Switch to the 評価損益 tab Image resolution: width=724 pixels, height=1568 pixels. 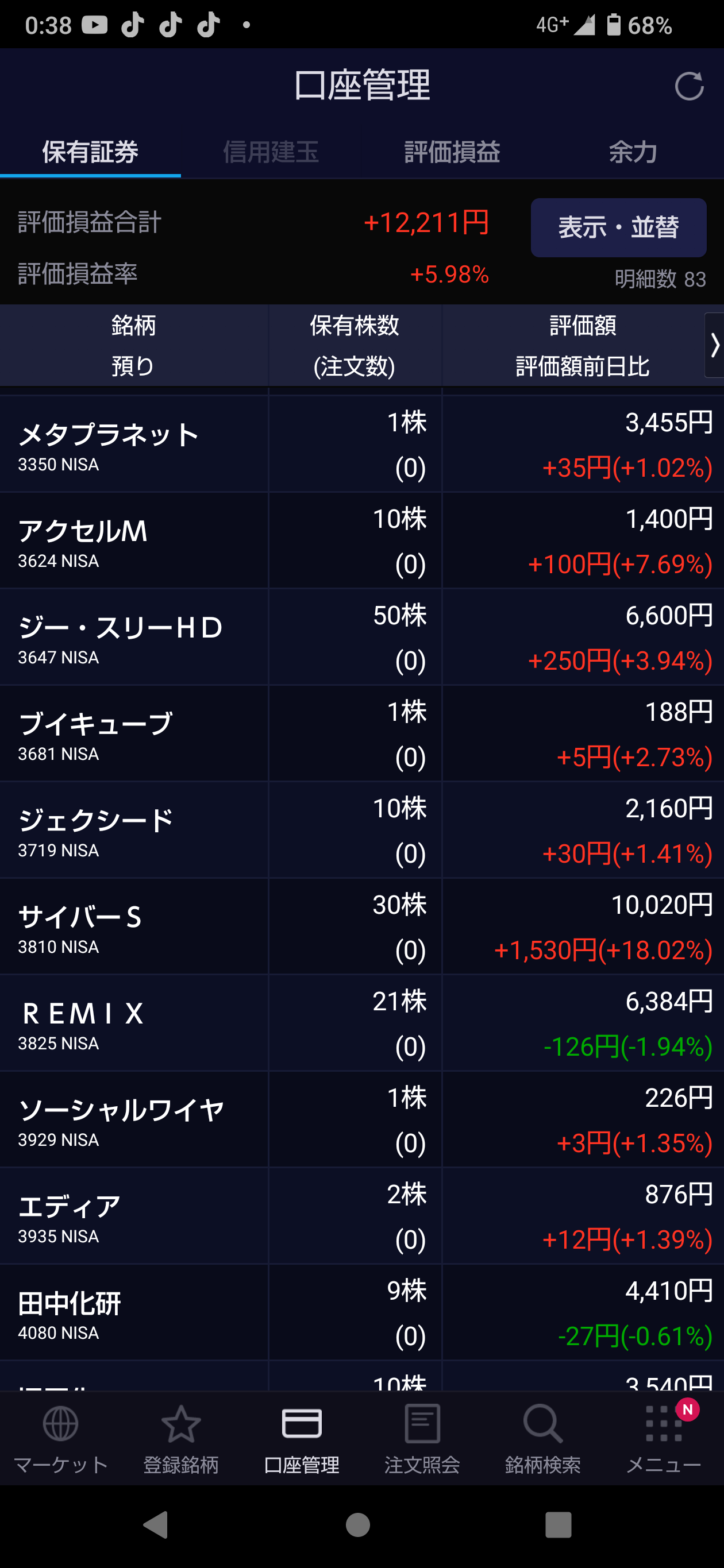(452, 152)
